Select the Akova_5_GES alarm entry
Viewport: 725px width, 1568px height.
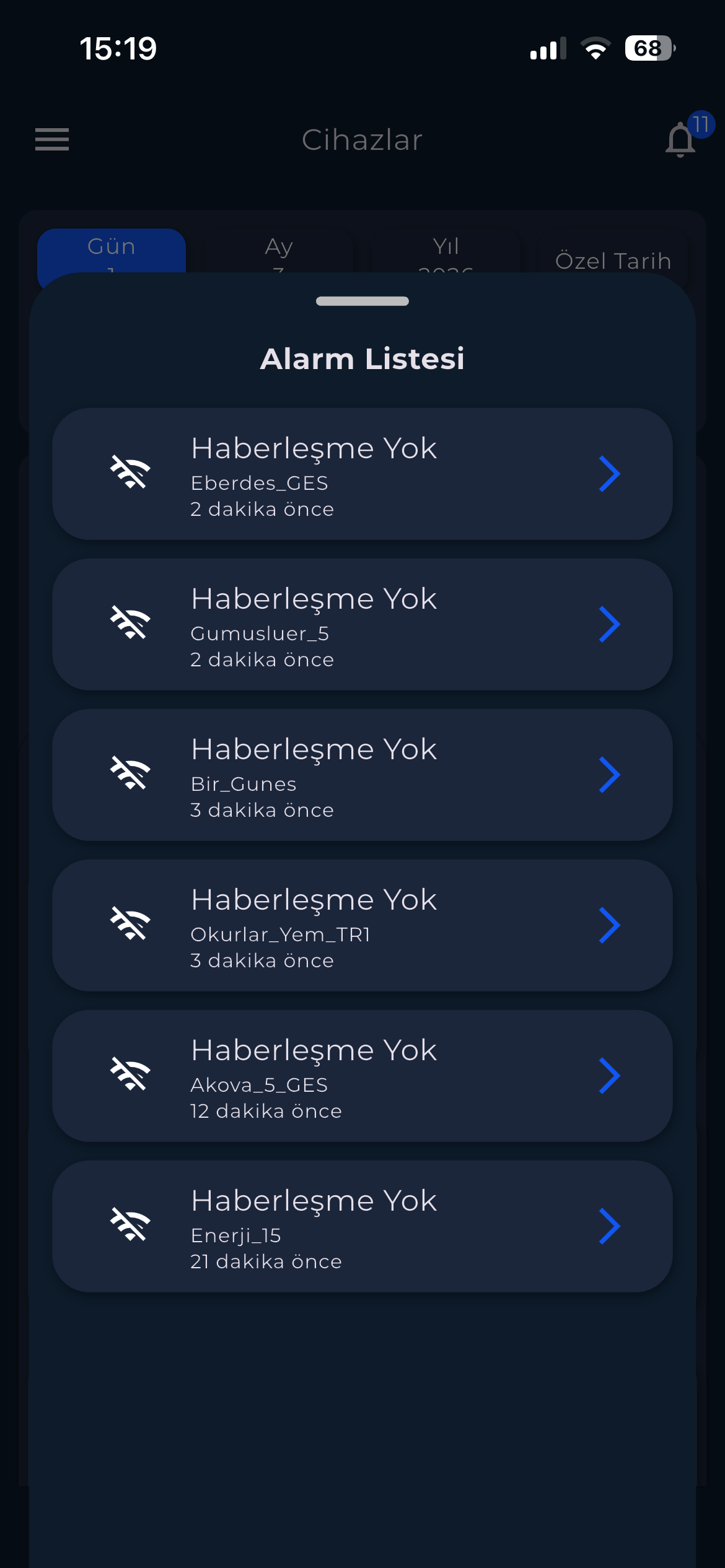tap(362, 1076)
